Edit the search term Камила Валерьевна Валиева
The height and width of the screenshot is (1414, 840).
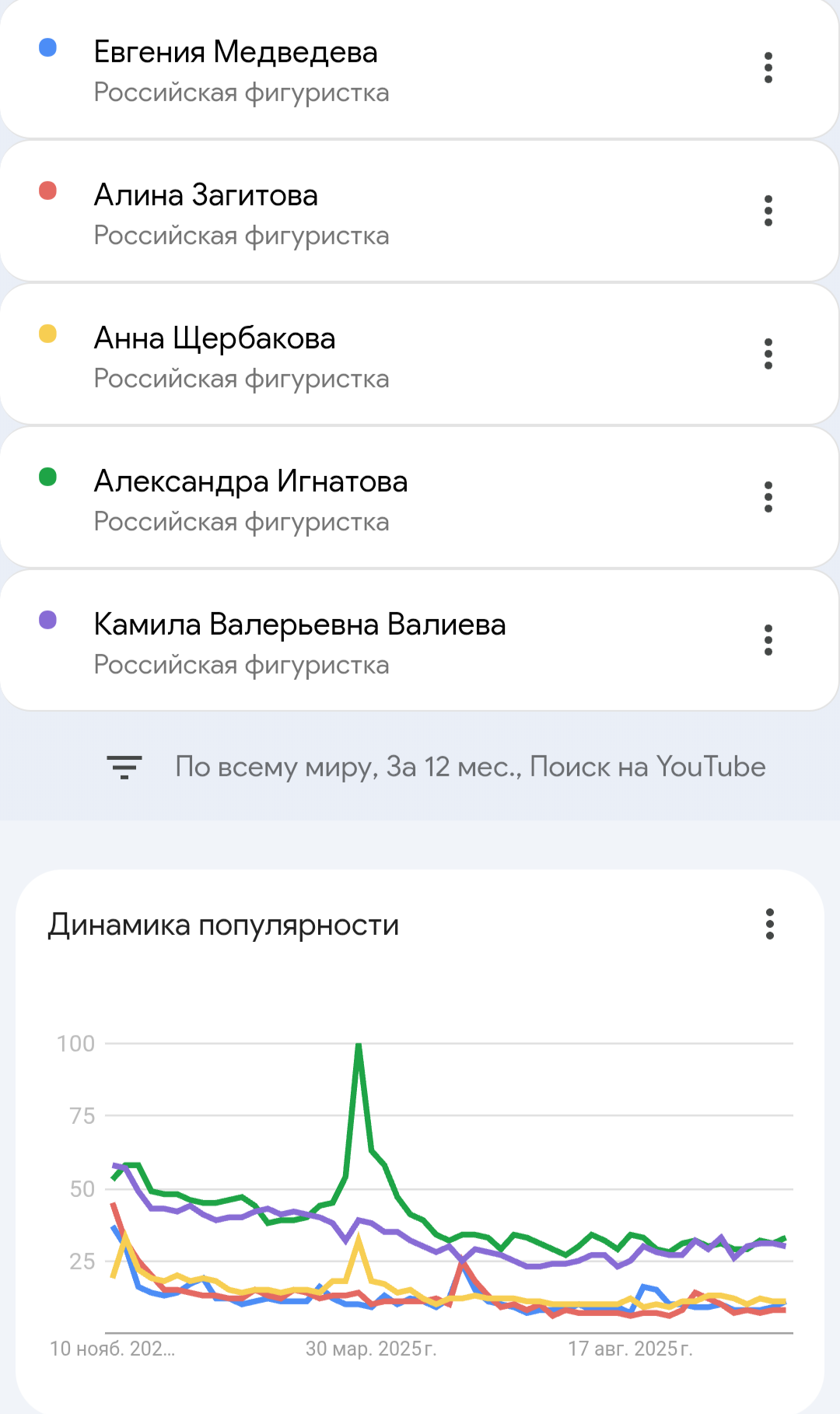tap(299, 625)
